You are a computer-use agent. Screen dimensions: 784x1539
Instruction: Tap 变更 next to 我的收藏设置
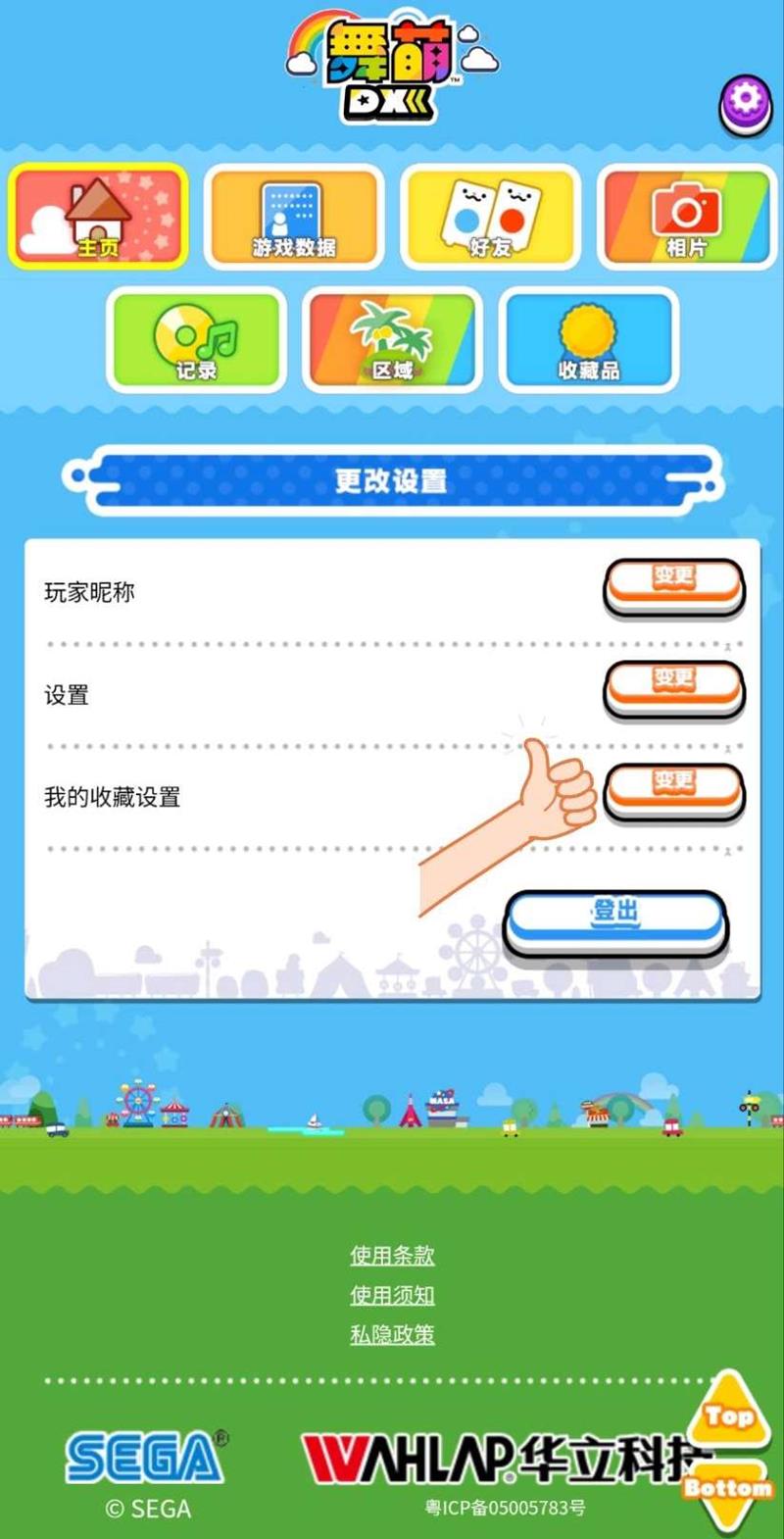(673, 791)
